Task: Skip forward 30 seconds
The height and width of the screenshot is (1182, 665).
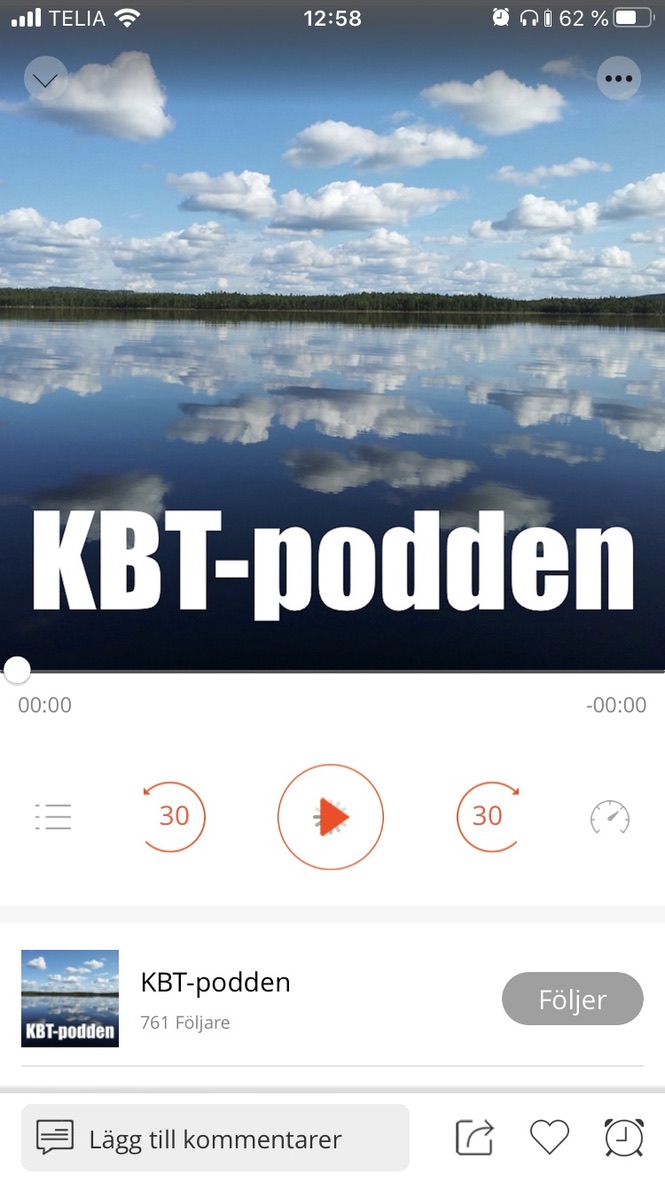Action: pyautogui.click(x=487, y=816)
